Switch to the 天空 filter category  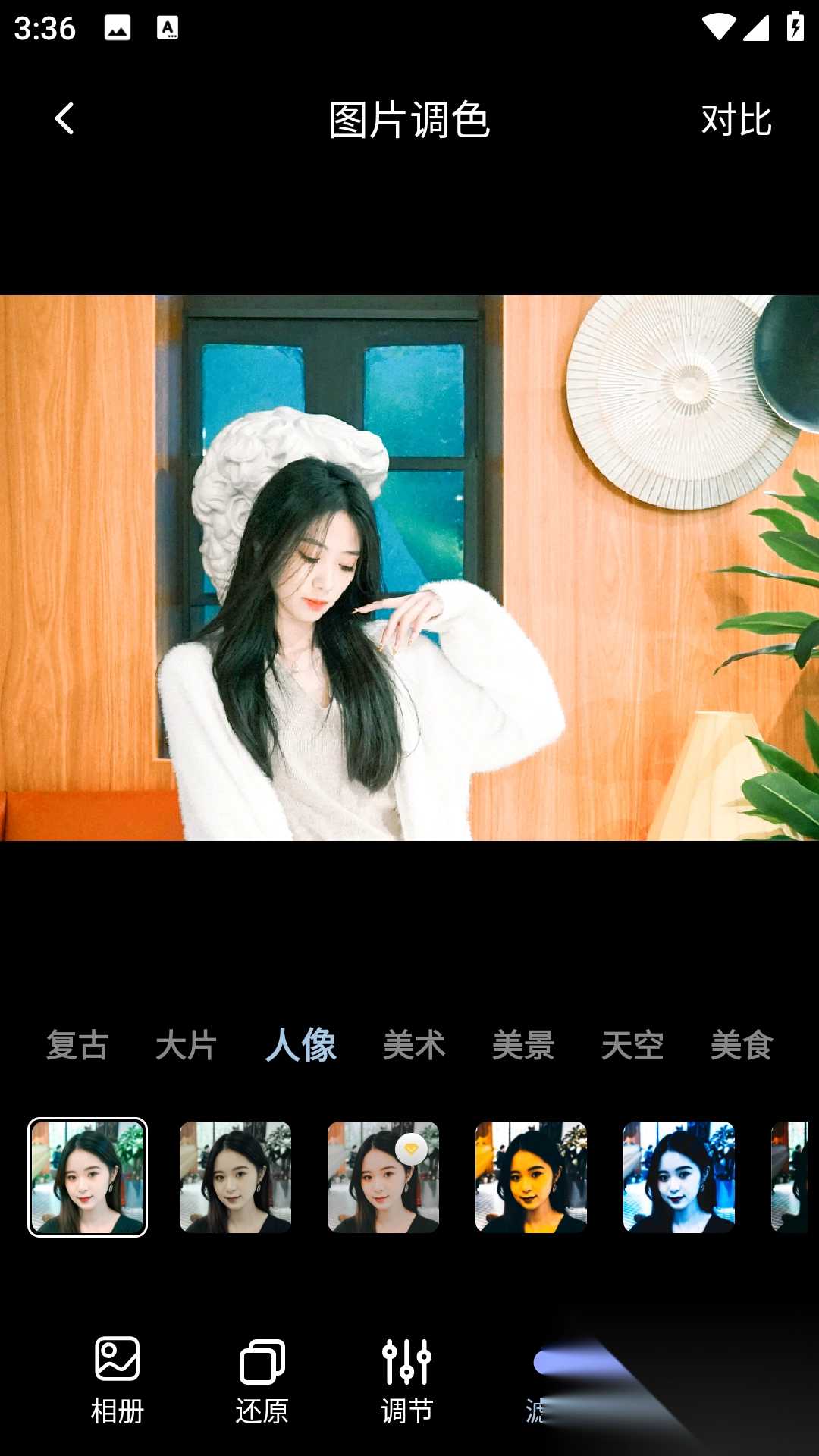632,1046
